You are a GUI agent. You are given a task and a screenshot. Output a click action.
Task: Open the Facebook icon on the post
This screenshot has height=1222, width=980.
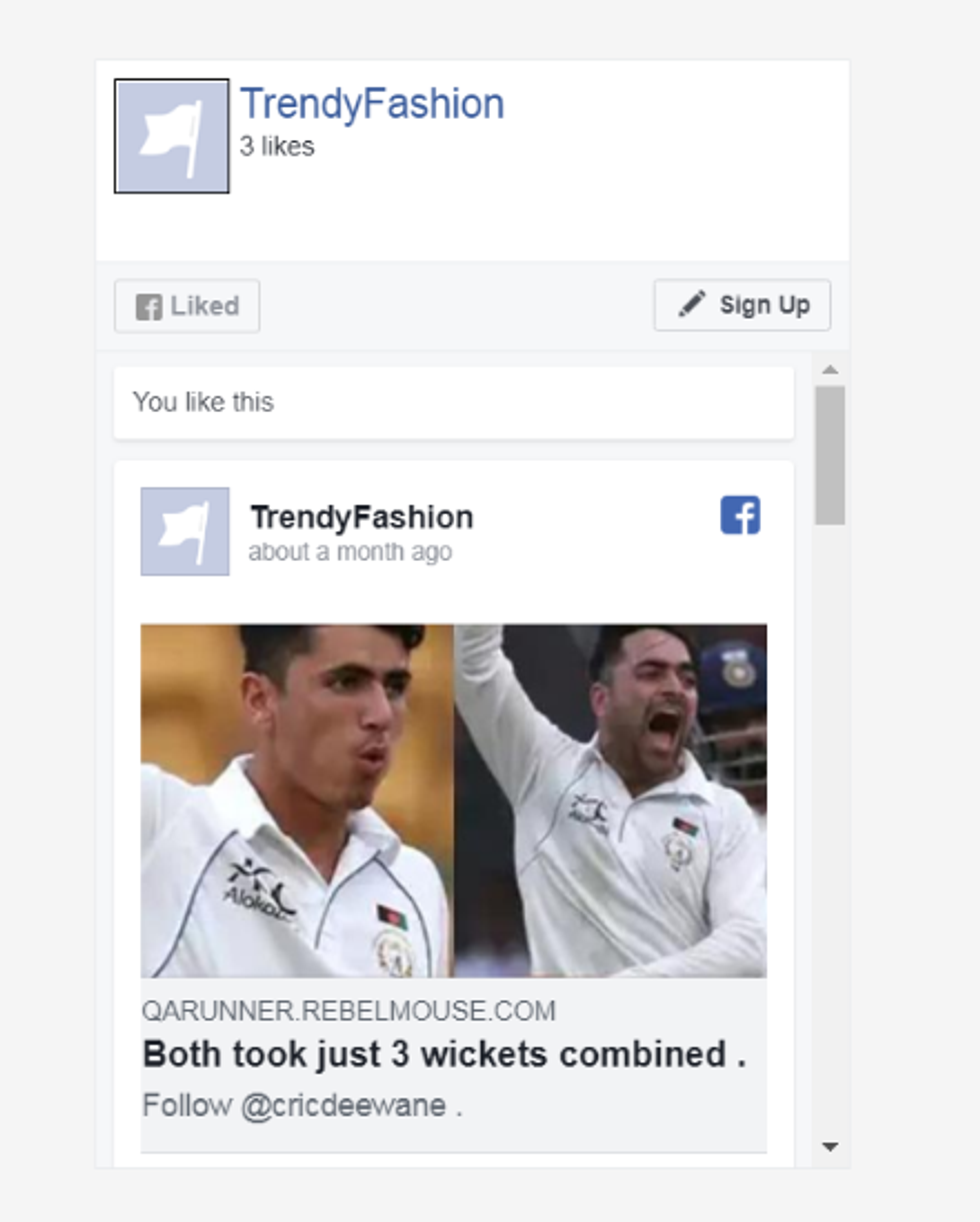[x=740, y=515]
